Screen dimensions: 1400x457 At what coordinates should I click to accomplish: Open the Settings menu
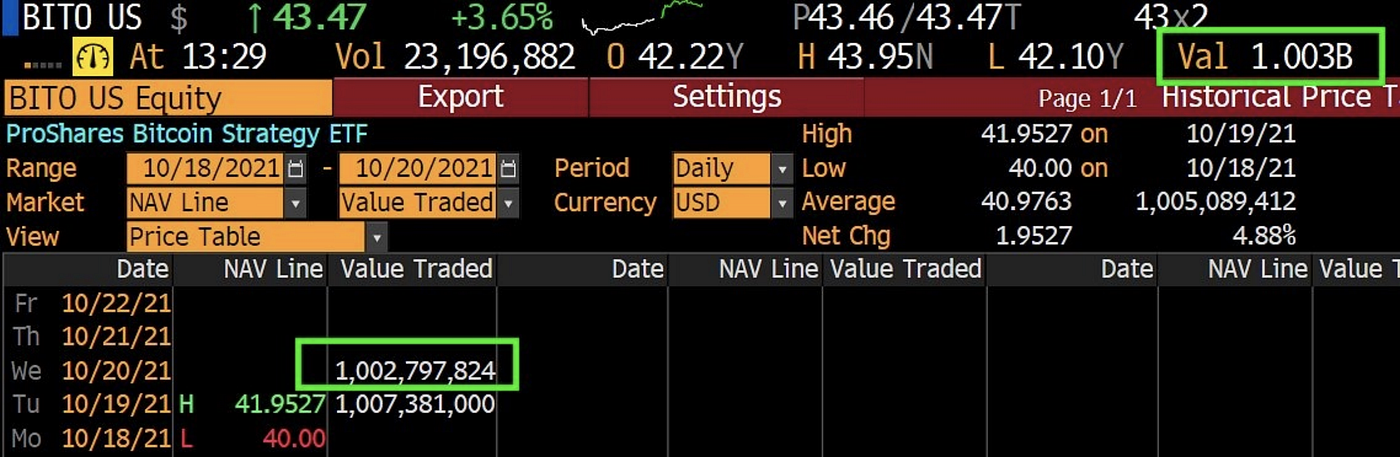click(x=726, y=98)
